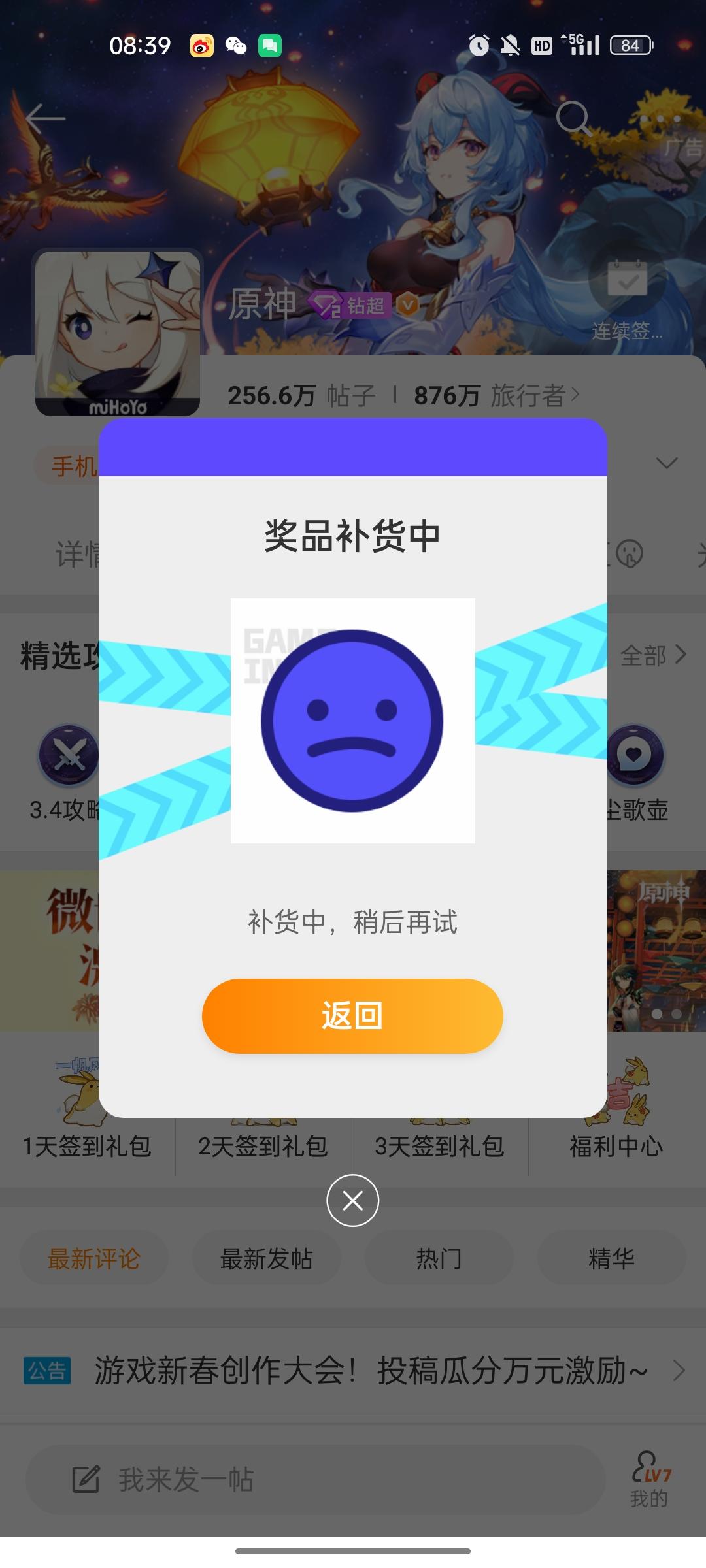View 全部 featured guides
Viewport: 706px width, 1568px height.
[652, 655]
